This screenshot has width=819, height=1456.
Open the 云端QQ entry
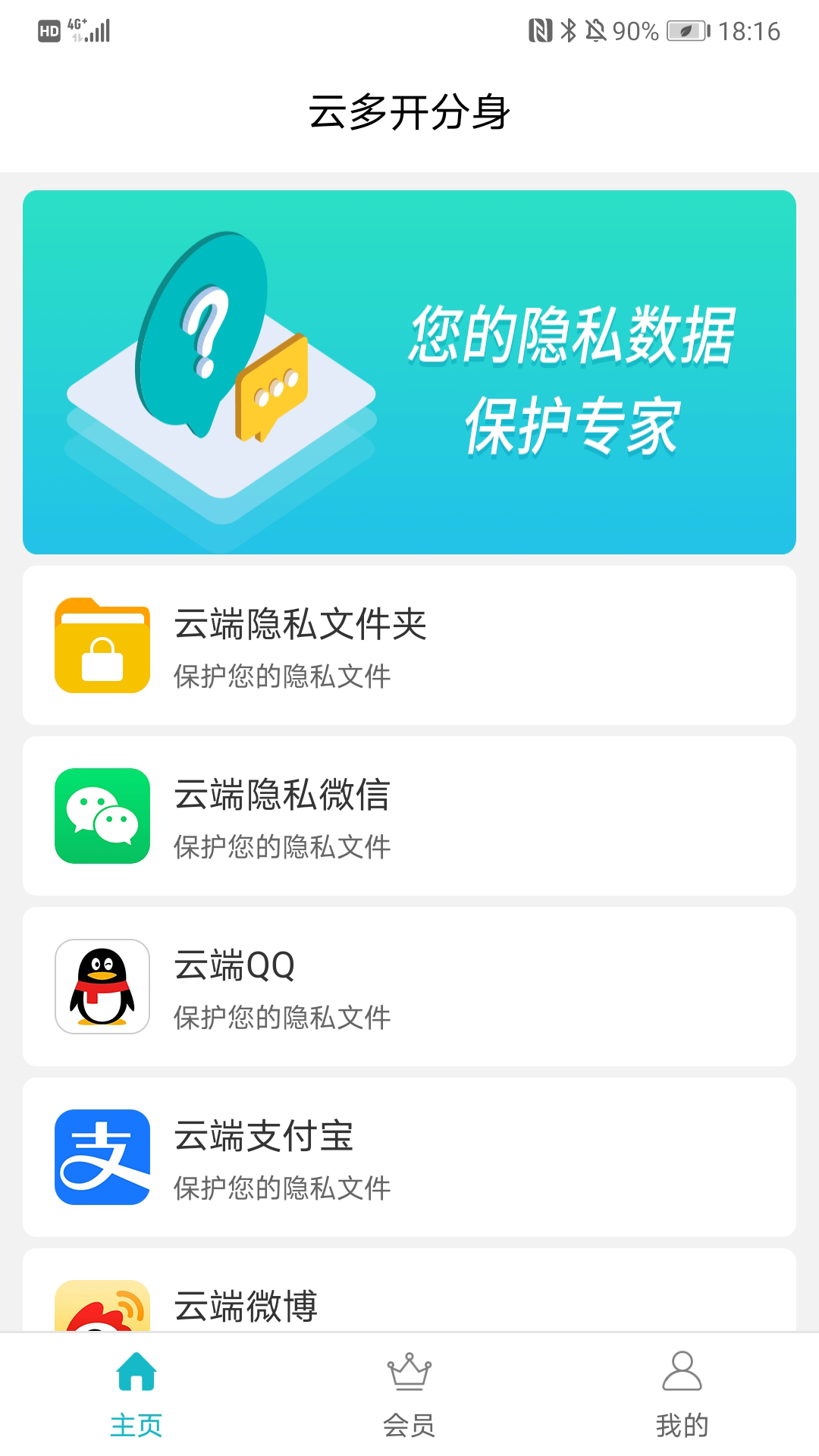(x=409, y=987)
